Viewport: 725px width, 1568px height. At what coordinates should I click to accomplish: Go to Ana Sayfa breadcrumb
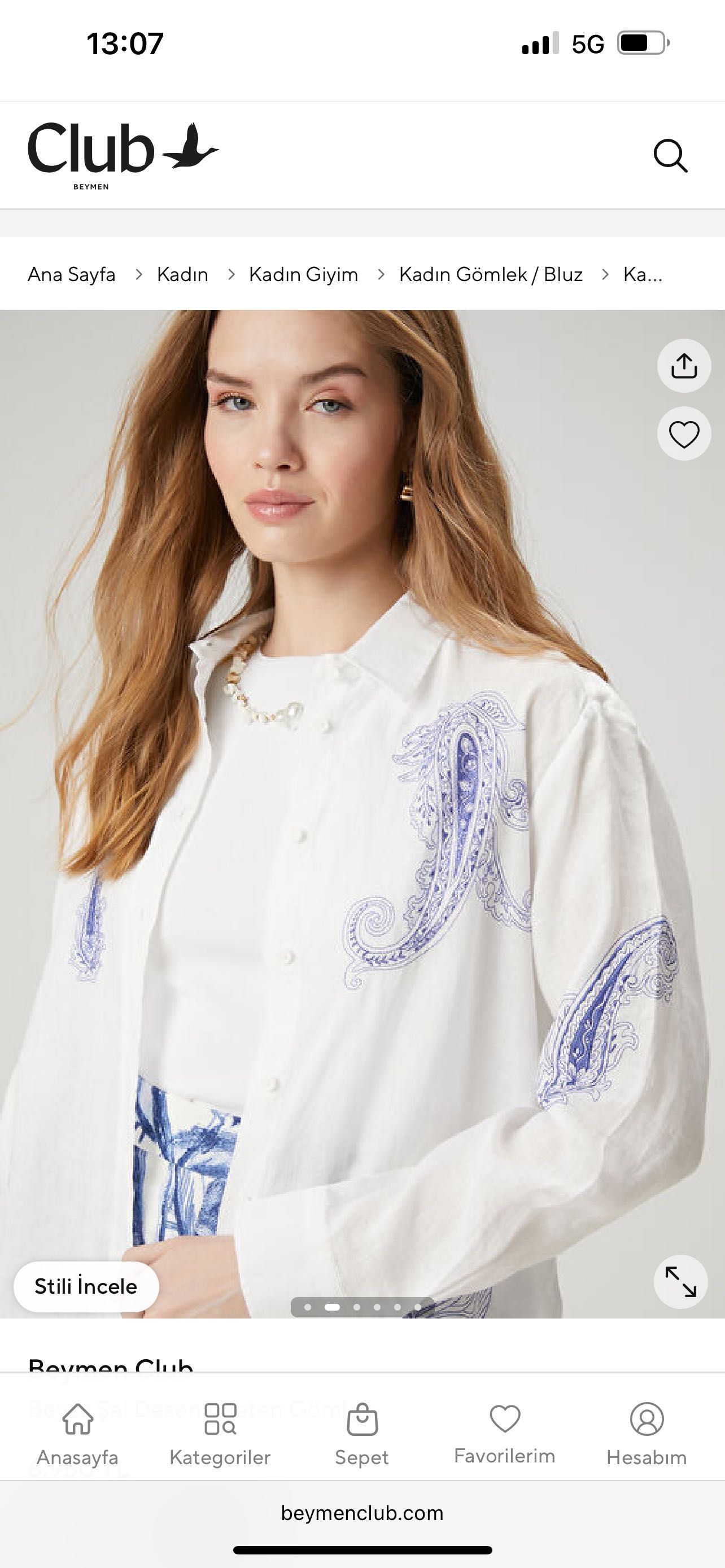click(x=71, y=274)
